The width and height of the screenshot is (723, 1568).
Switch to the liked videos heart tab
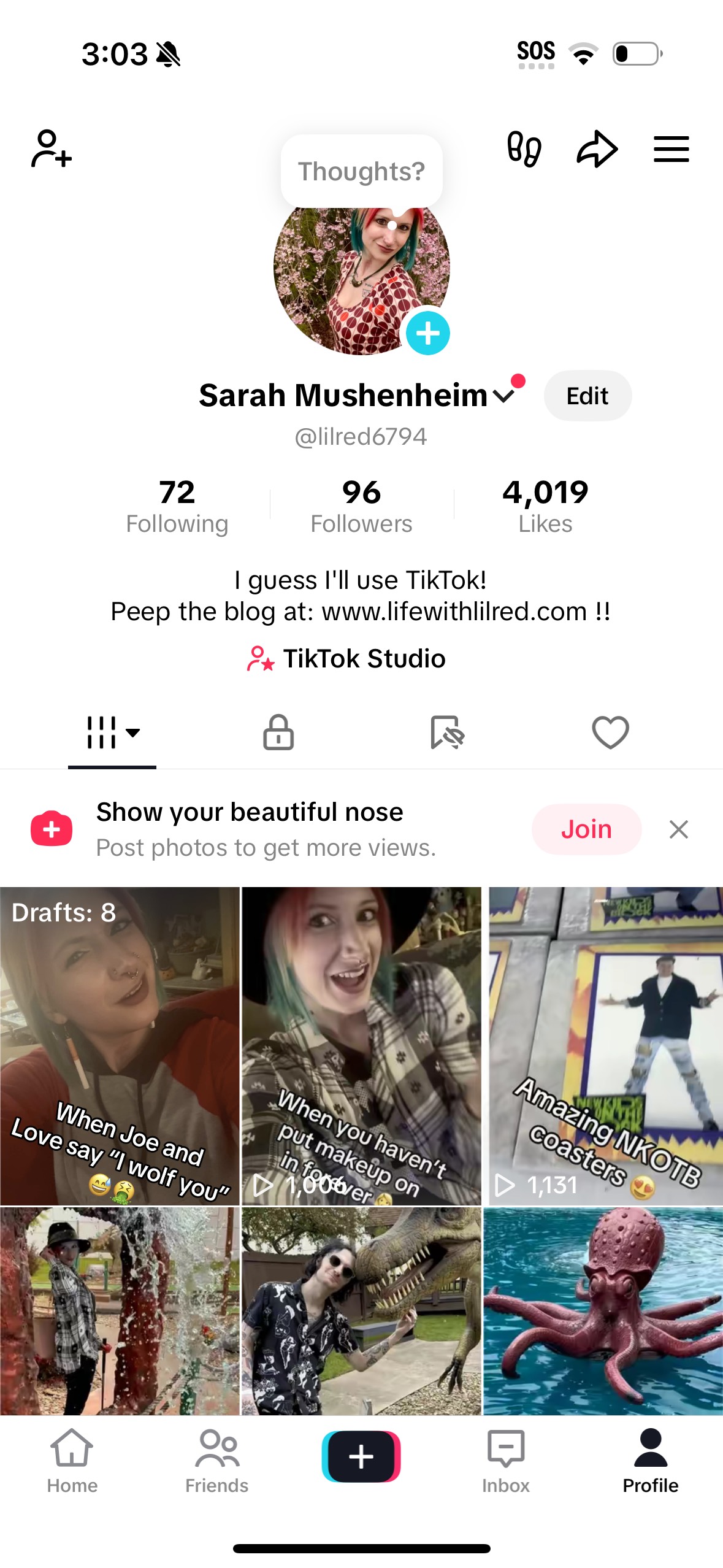pos(610,732)
